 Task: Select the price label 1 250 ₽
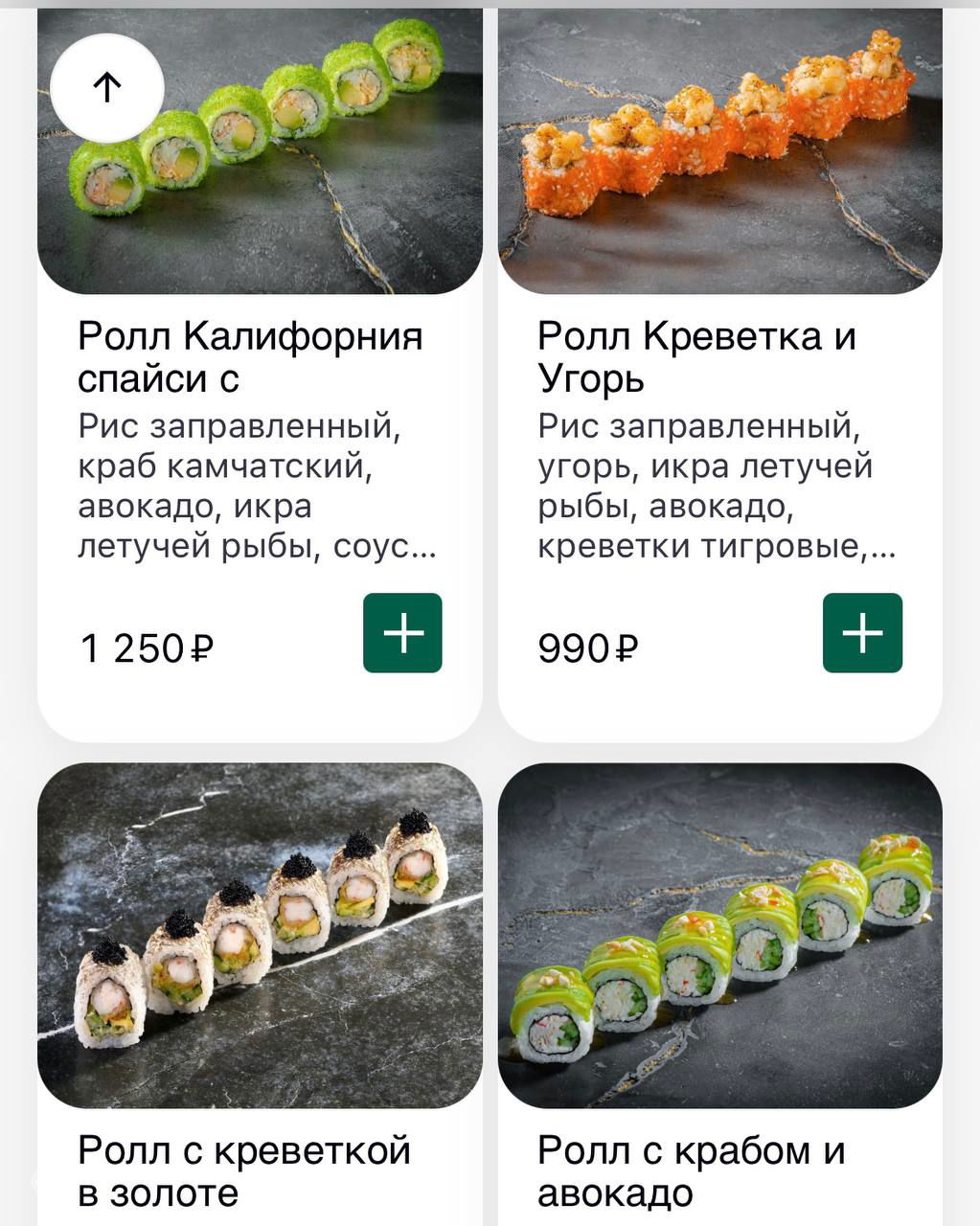point(146,647)
